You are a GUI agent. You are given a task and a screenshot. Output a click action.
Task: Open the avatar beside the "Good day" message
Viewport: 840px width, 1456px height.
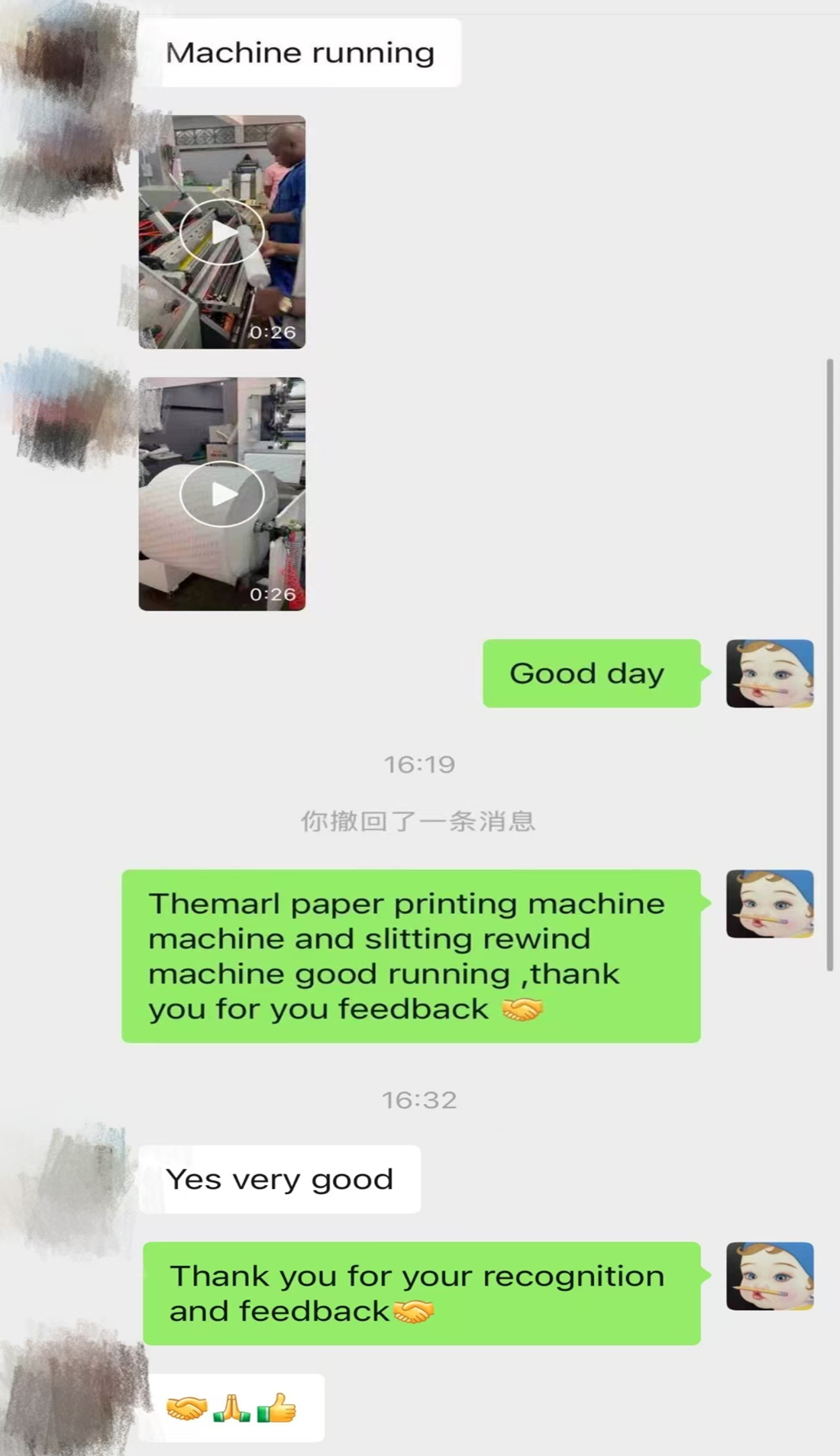point(769,673)
